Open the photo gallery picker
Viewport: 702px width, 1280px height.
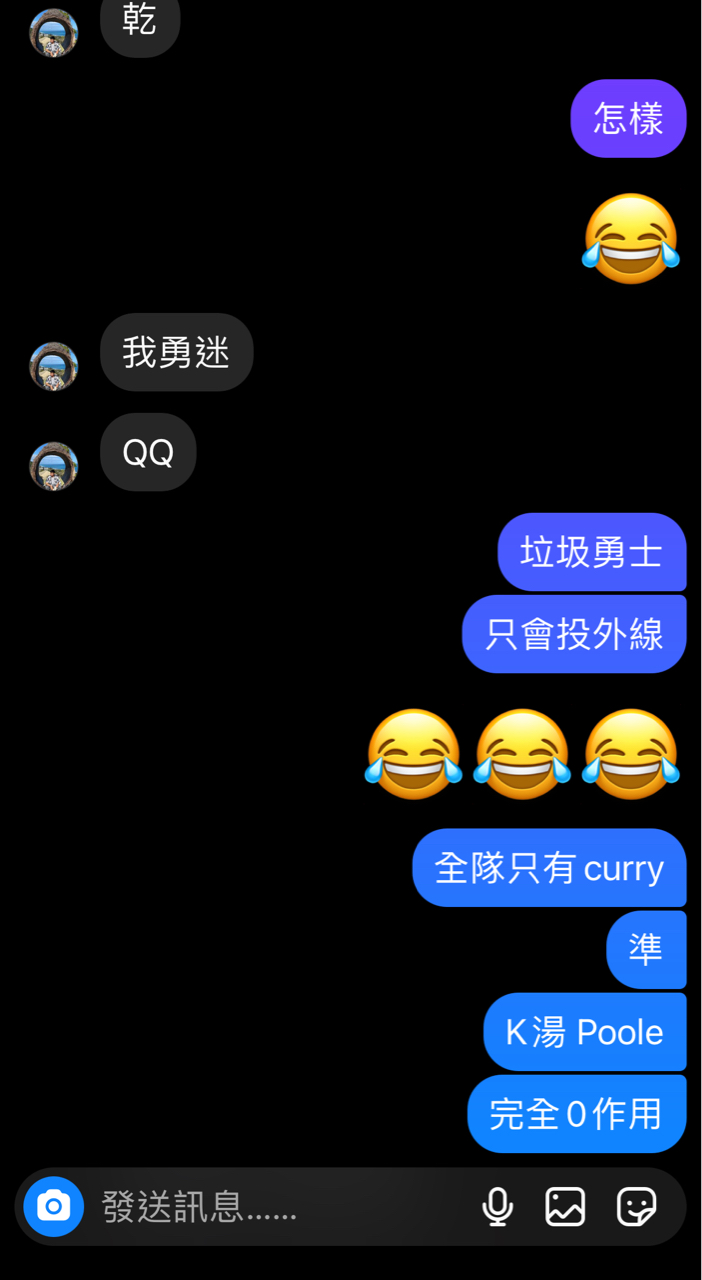click(565, 1207)
